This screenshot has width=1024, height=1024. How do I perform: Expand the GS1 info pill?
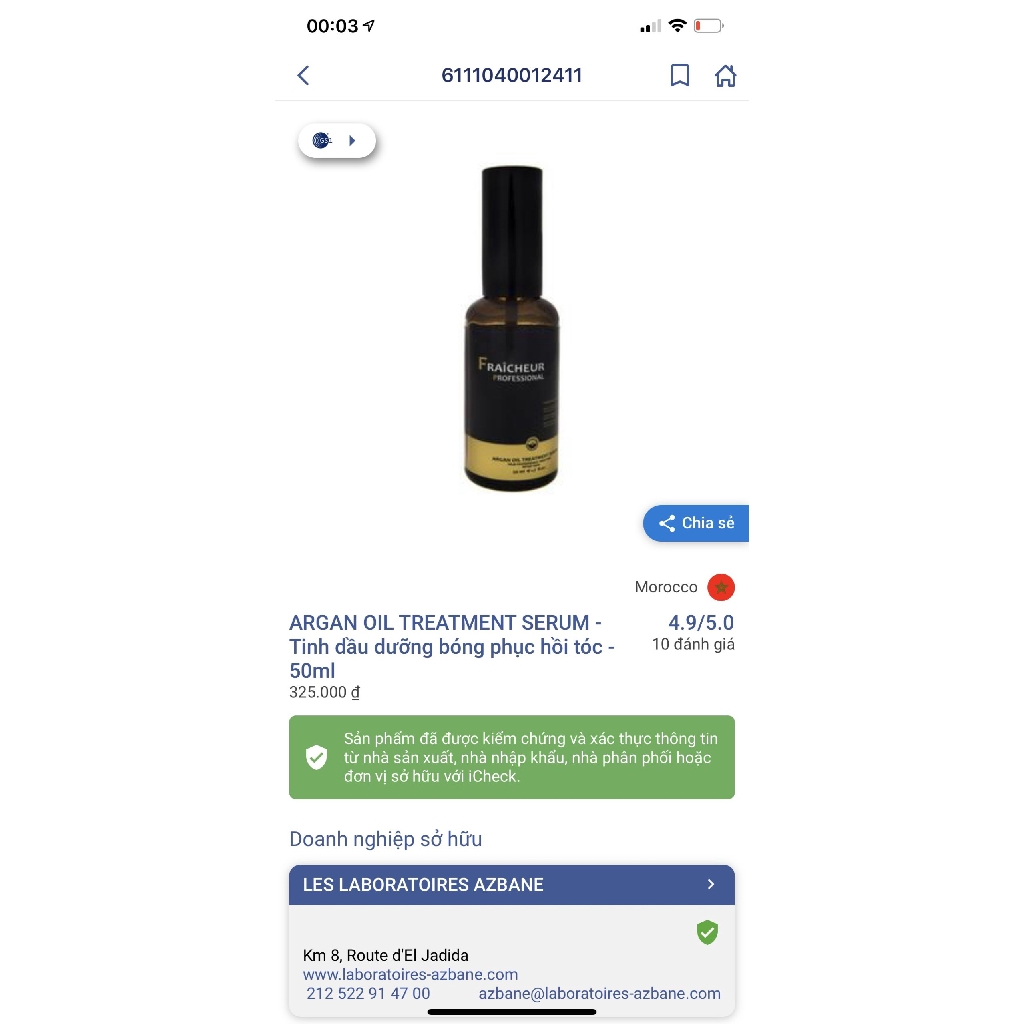pos(337,141)
